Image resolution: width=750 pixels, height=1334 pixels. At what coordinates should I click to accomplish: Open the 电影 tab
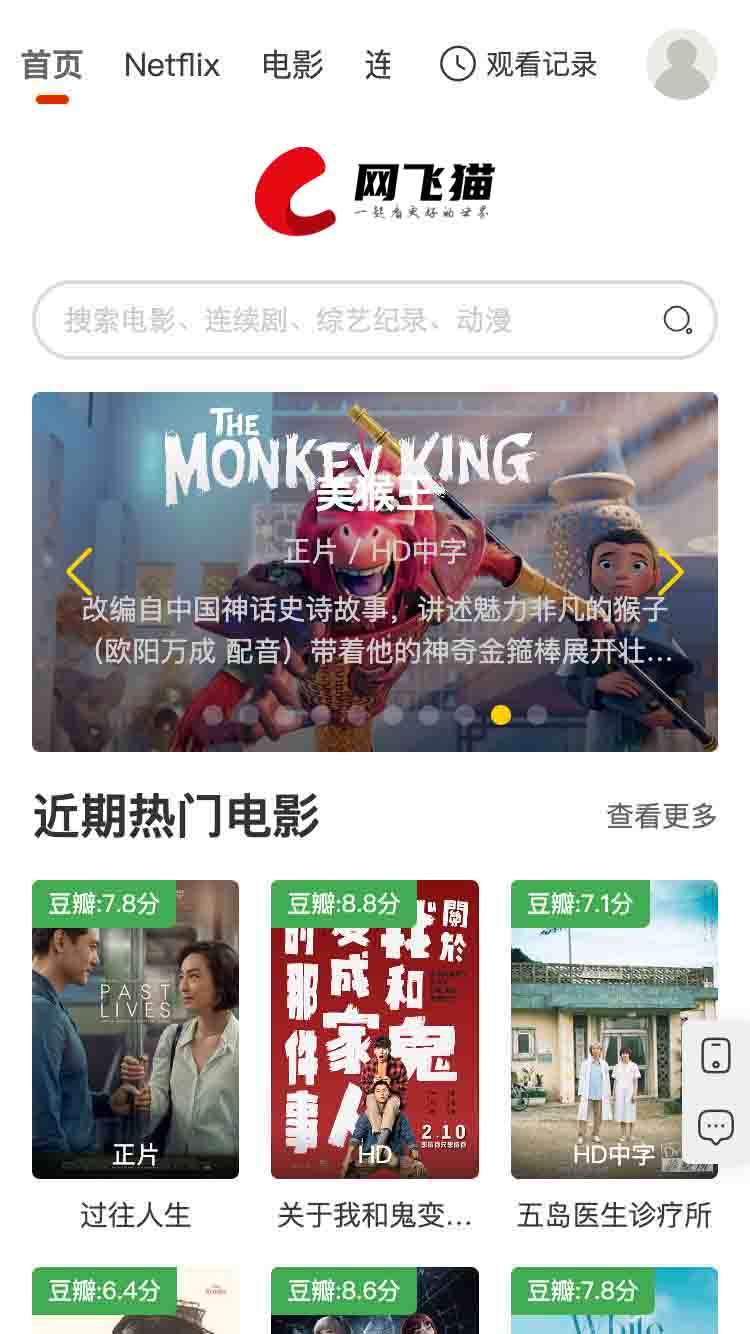[292, 65]
